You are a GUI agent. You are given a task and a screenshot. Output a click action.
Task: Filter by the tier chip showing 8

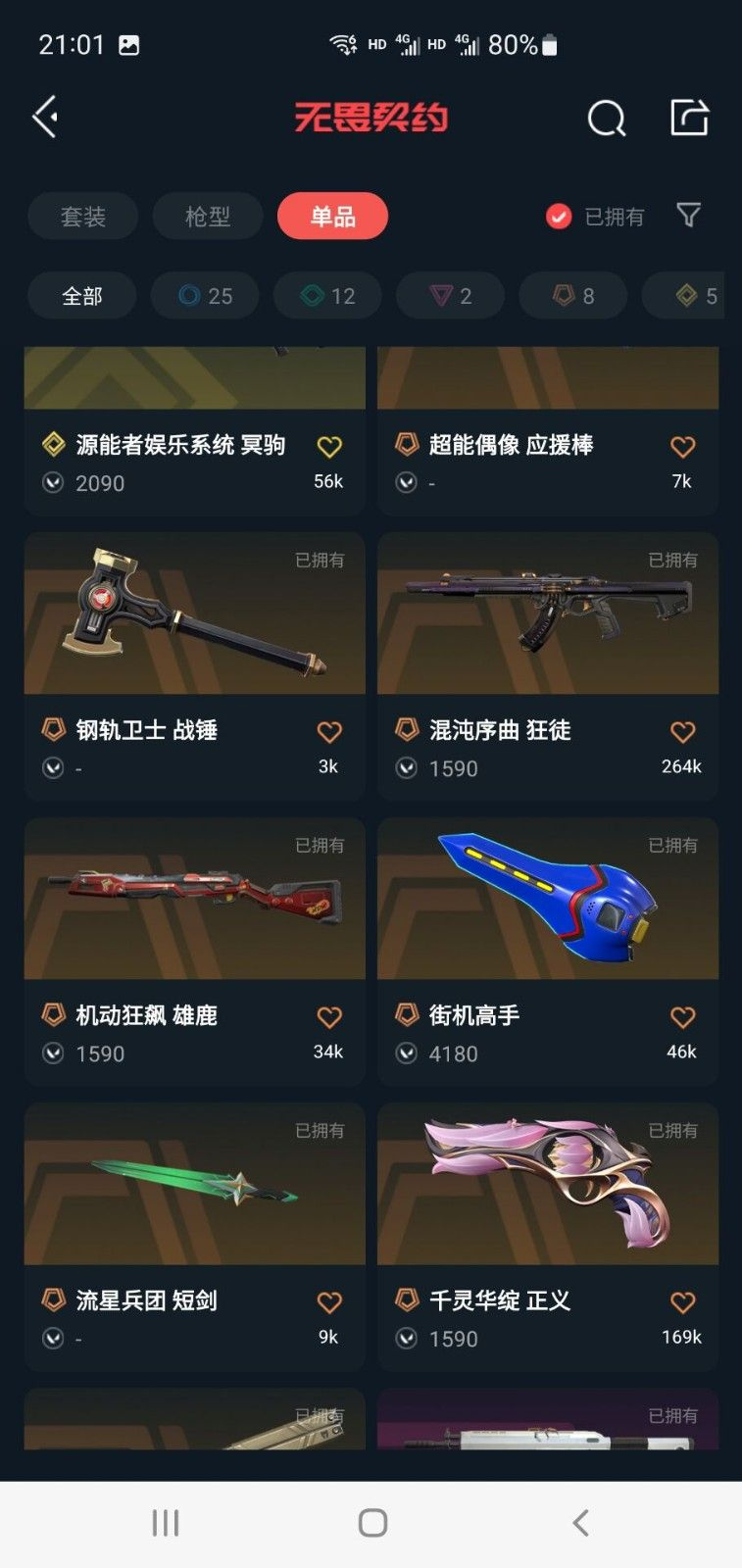tap(572, 296)
